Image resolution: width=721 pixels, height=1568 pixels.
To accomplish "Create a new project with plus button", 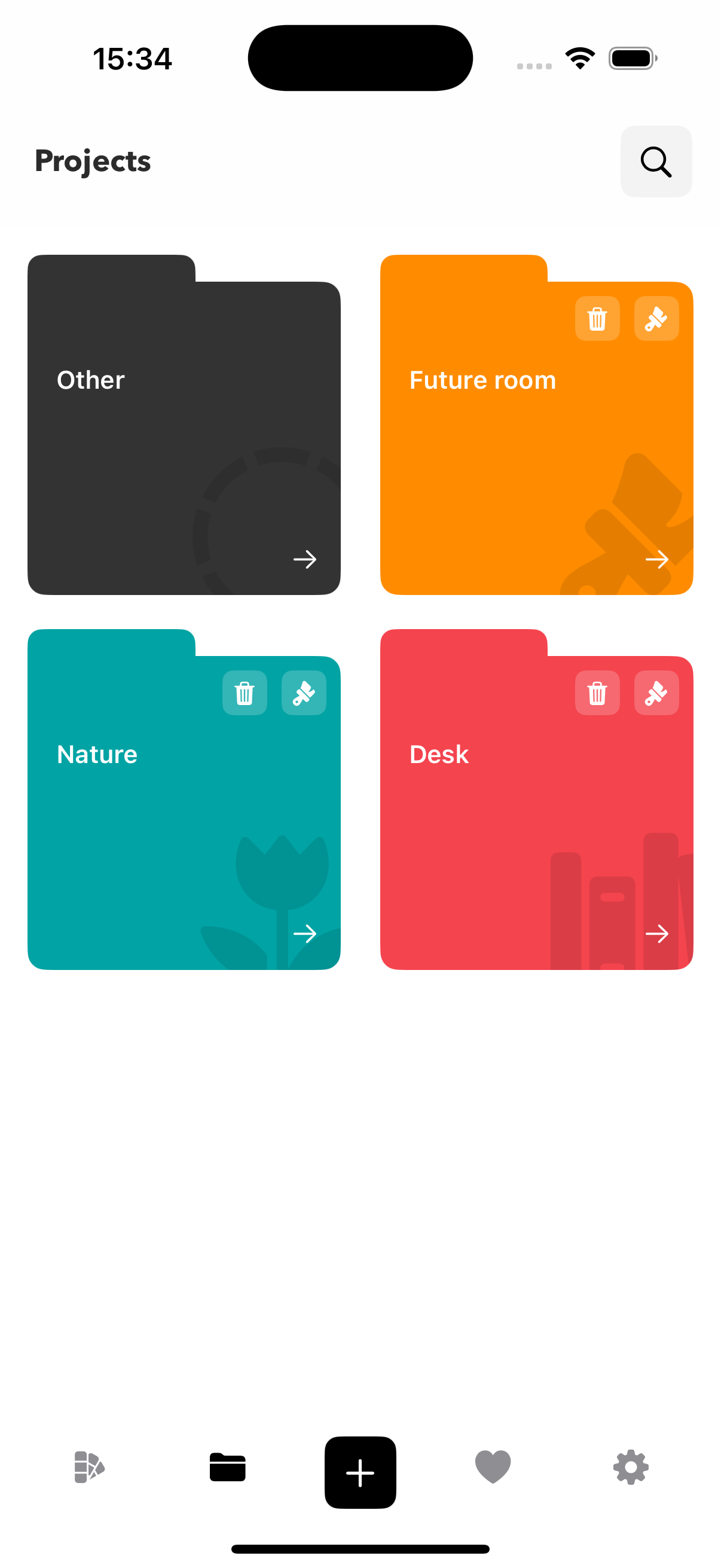I will [360, 1472].
